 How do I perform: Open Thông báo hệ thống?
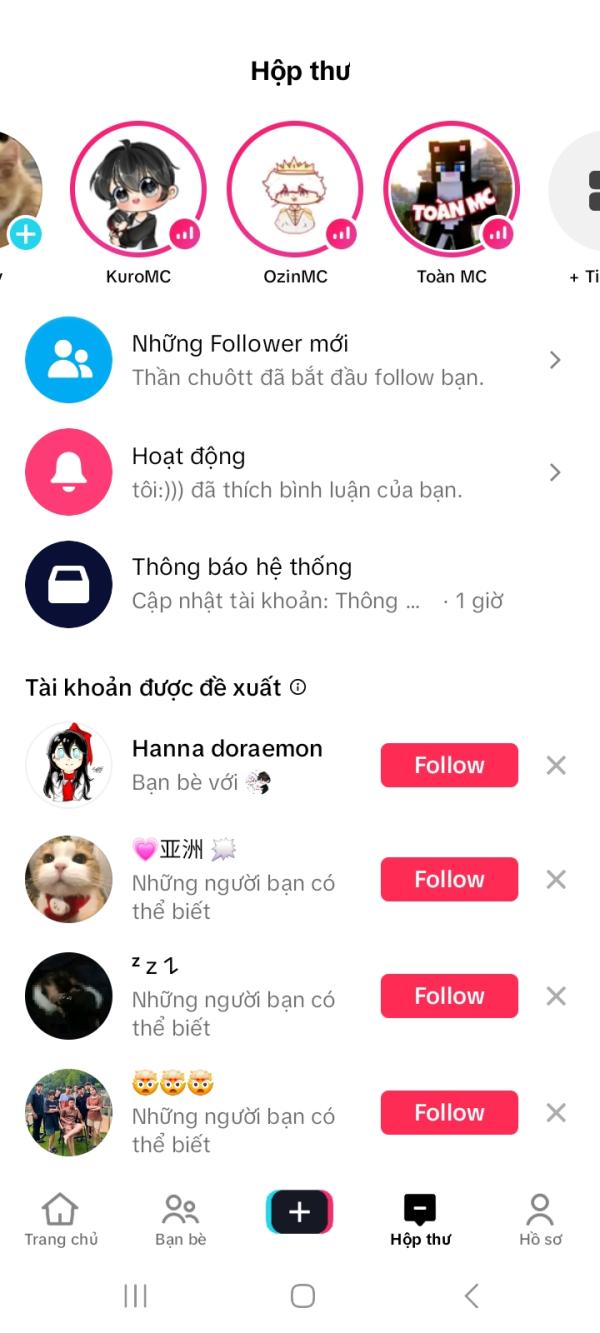pyautogui.click(x=300, y=584)
